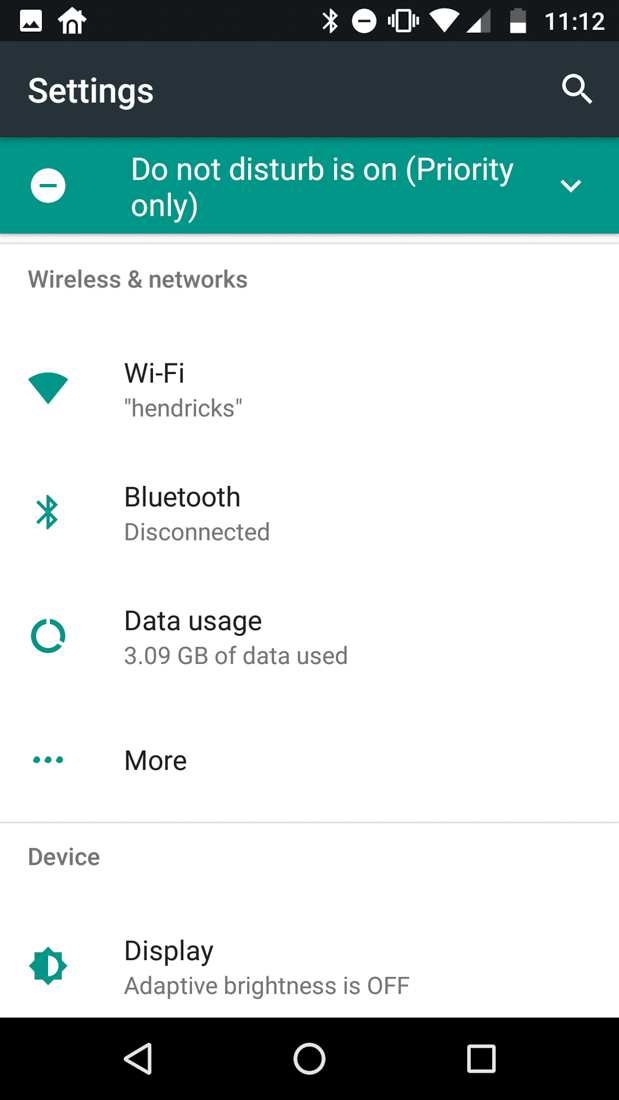Viewport: 619px width, 1100px height.
Task: Go back using the navigation bar
Action: [138, 1058]
